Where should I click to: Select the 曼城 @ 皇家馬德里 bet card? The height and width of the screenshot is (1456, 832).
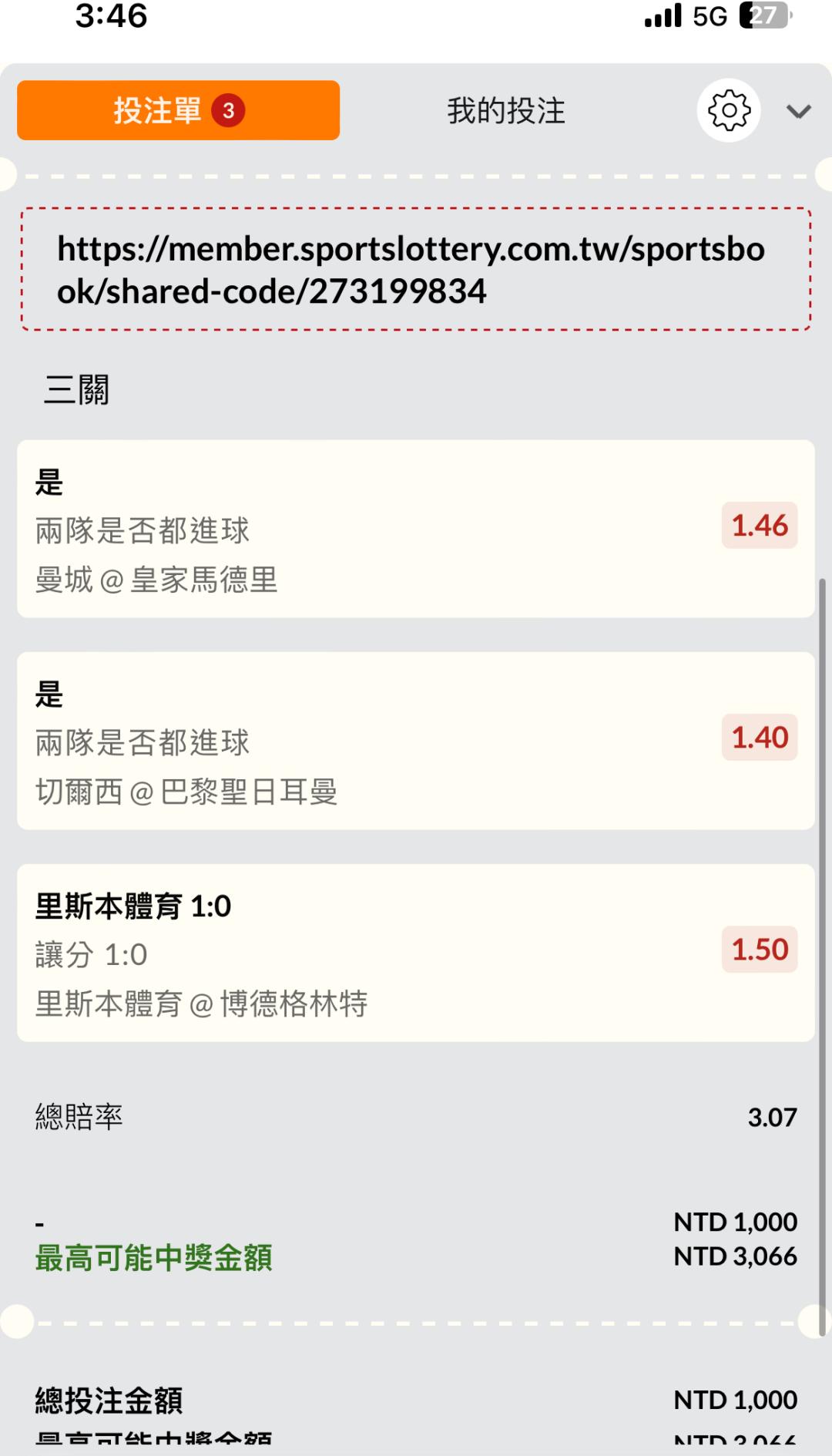coord(415,529)
